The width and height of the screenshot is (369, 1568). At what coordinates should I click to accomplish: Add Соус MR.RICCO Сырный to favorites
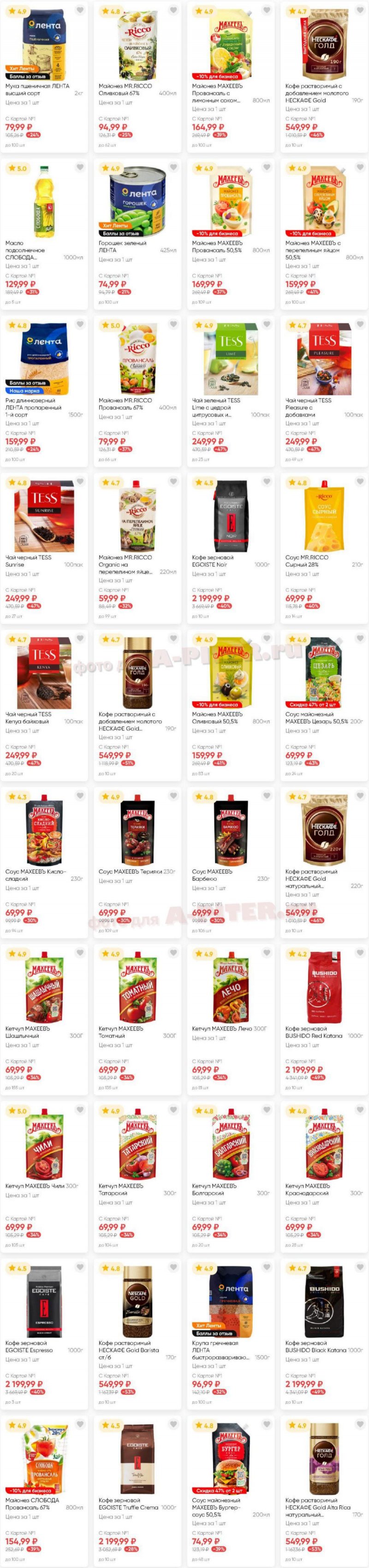pyautogui.click(x=359, y=482)
